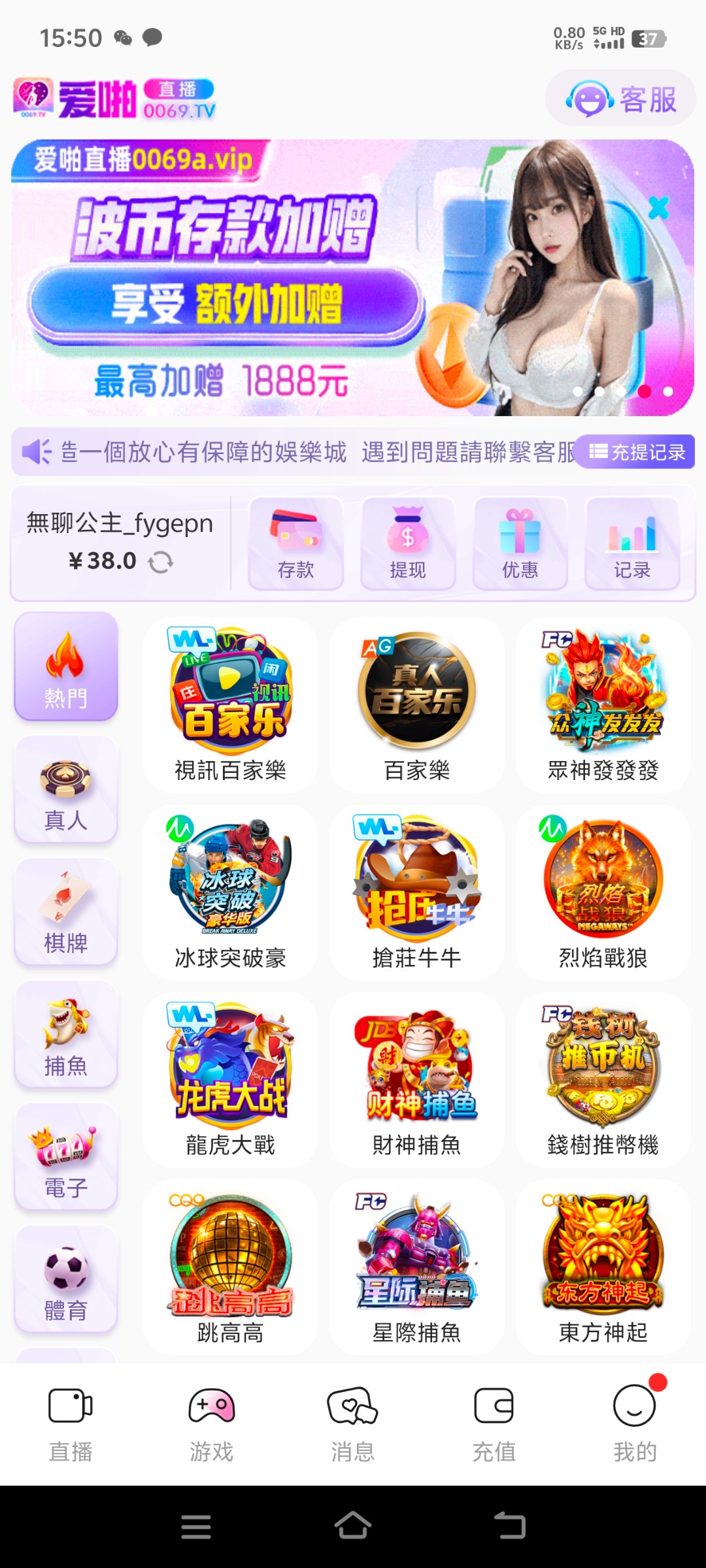Launch the 眾神發發發 game

(603, 706)
